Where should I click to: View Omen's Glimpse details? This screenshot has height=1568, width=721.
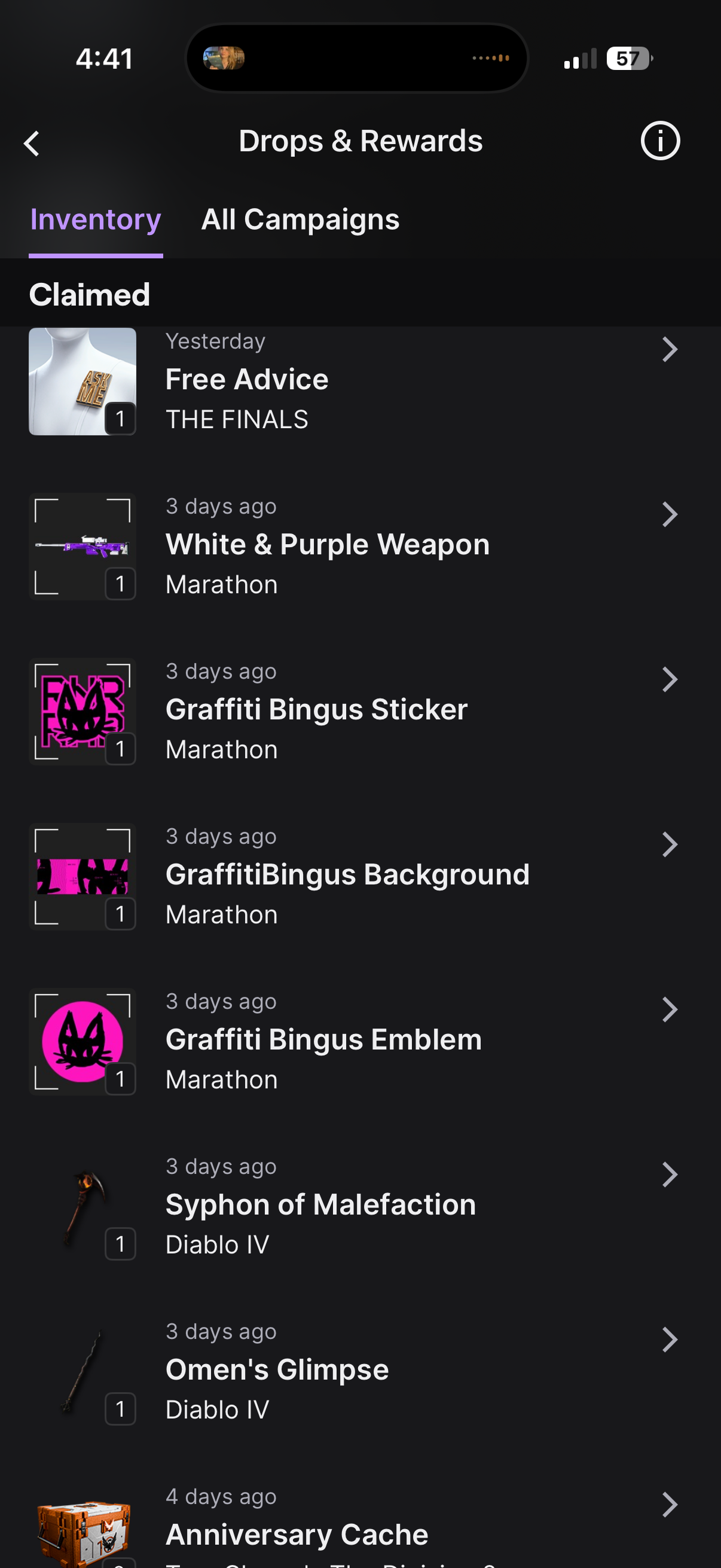(x=359, y=1371)
